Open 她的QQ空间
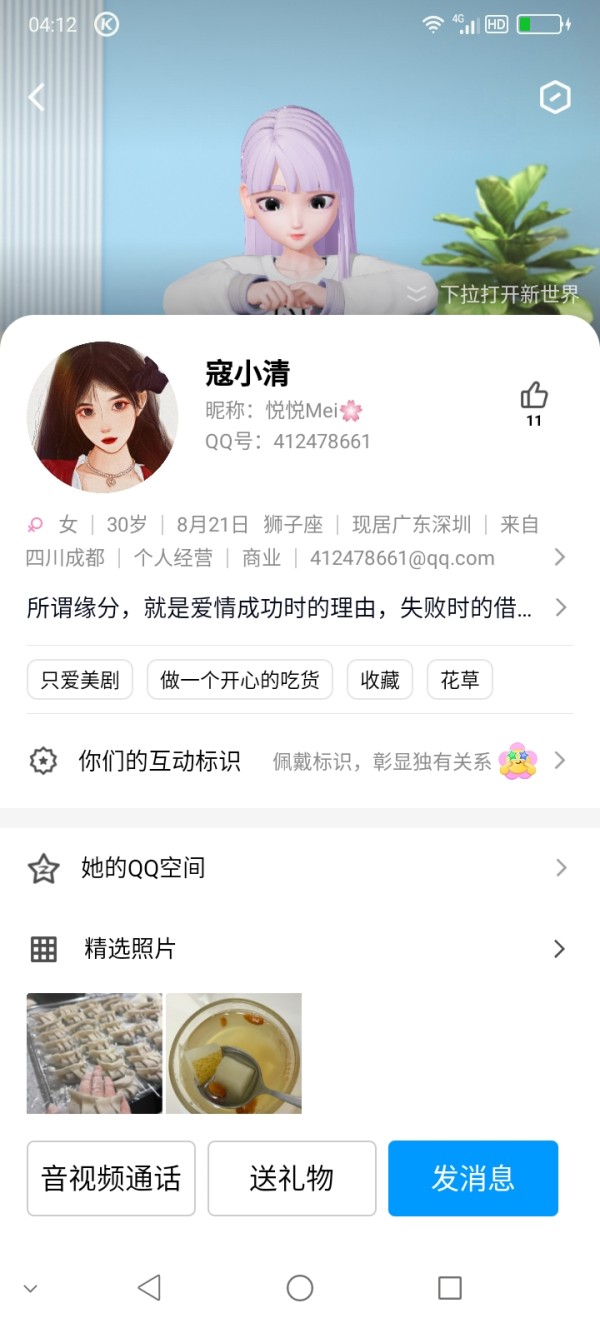The height and width of the screenshot is (1333, 600). [x=300, y=868]
